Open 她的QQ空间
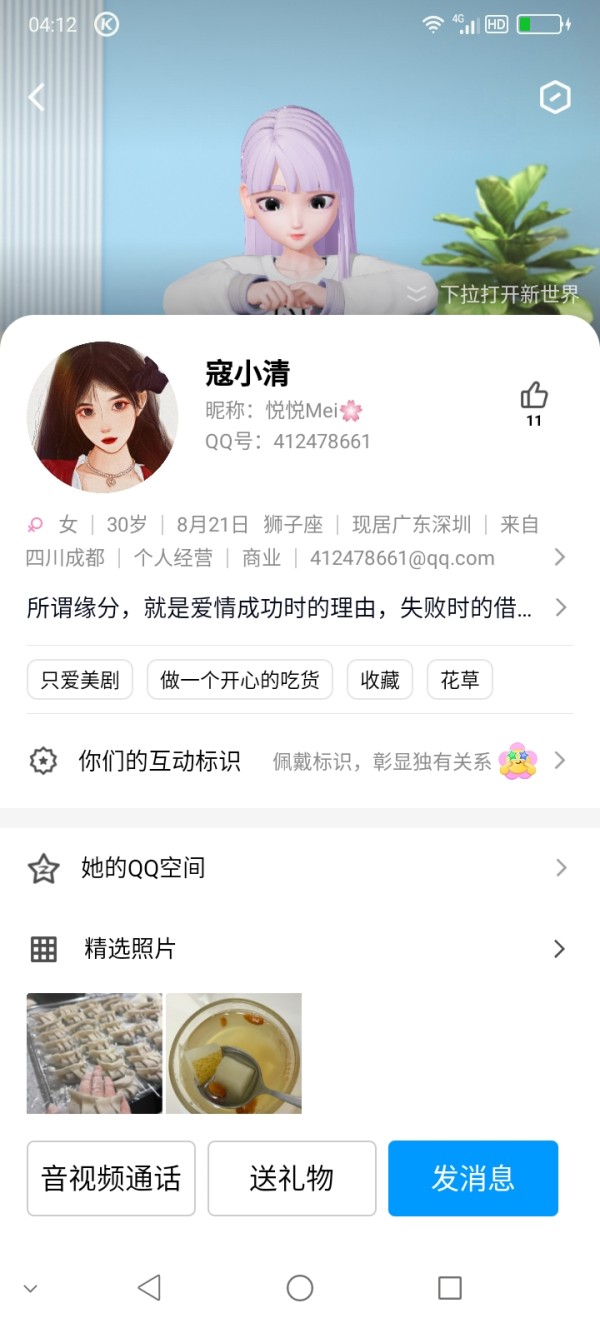The height and width of the screenshot is (1333, 600). [x=300, y=868]
